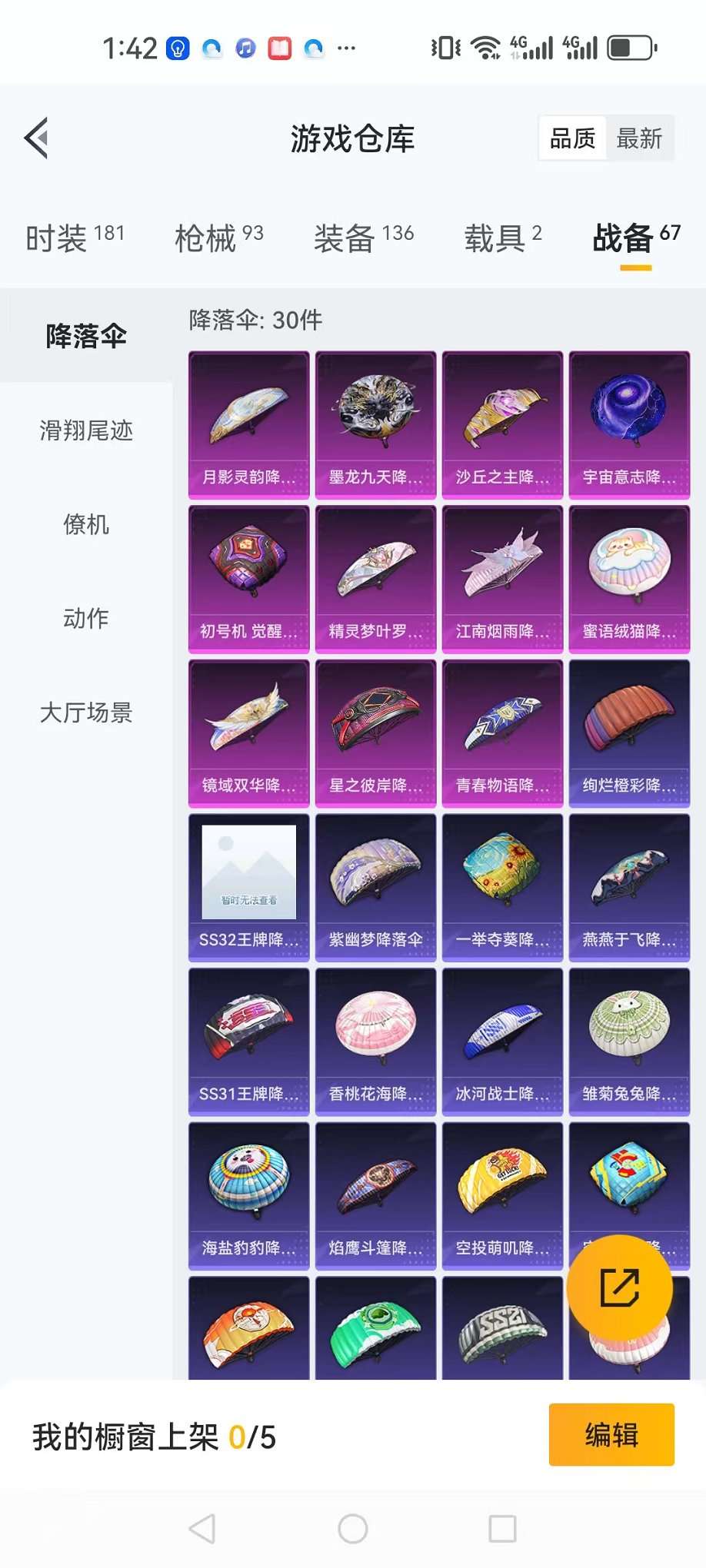This screenshot has width=706, height=1568.
Task: Open the 动作 category
Action: pyautogui.click(x=86, y=619)
